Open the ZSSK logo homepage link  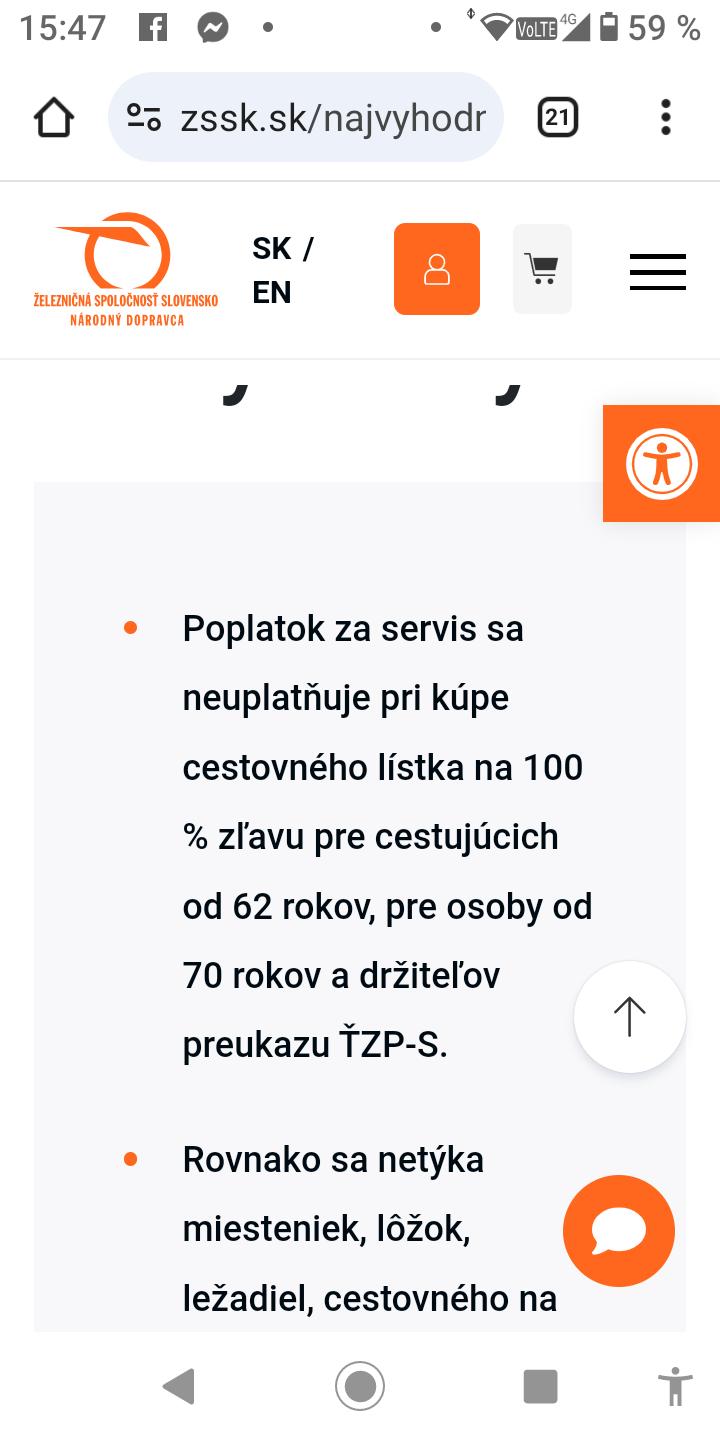click(x=125, y=269)
